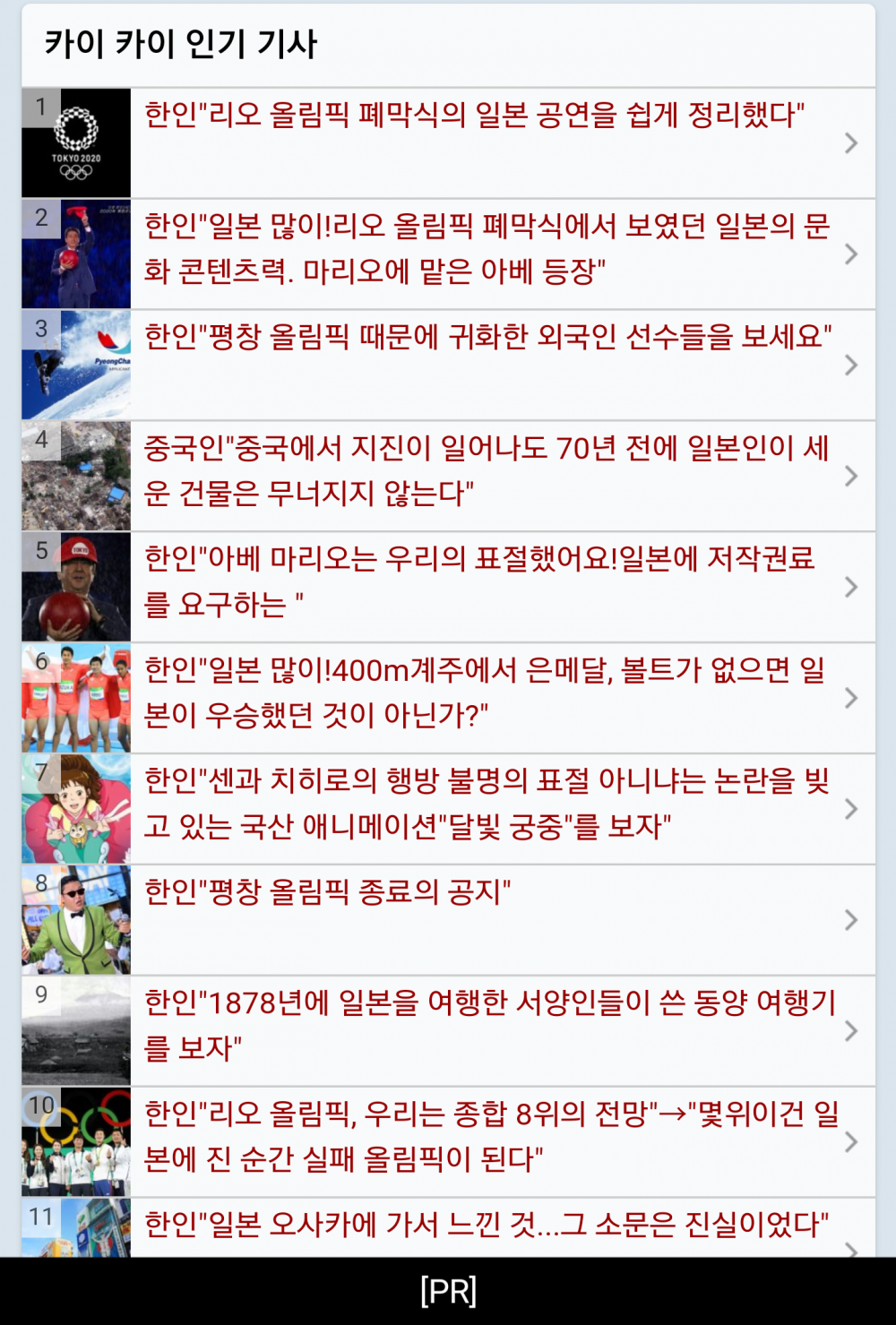The height and width of the screenshot is (1325, 896).
Task: Open article 4 about the earthquake in China
Action: tap(487, 470)
